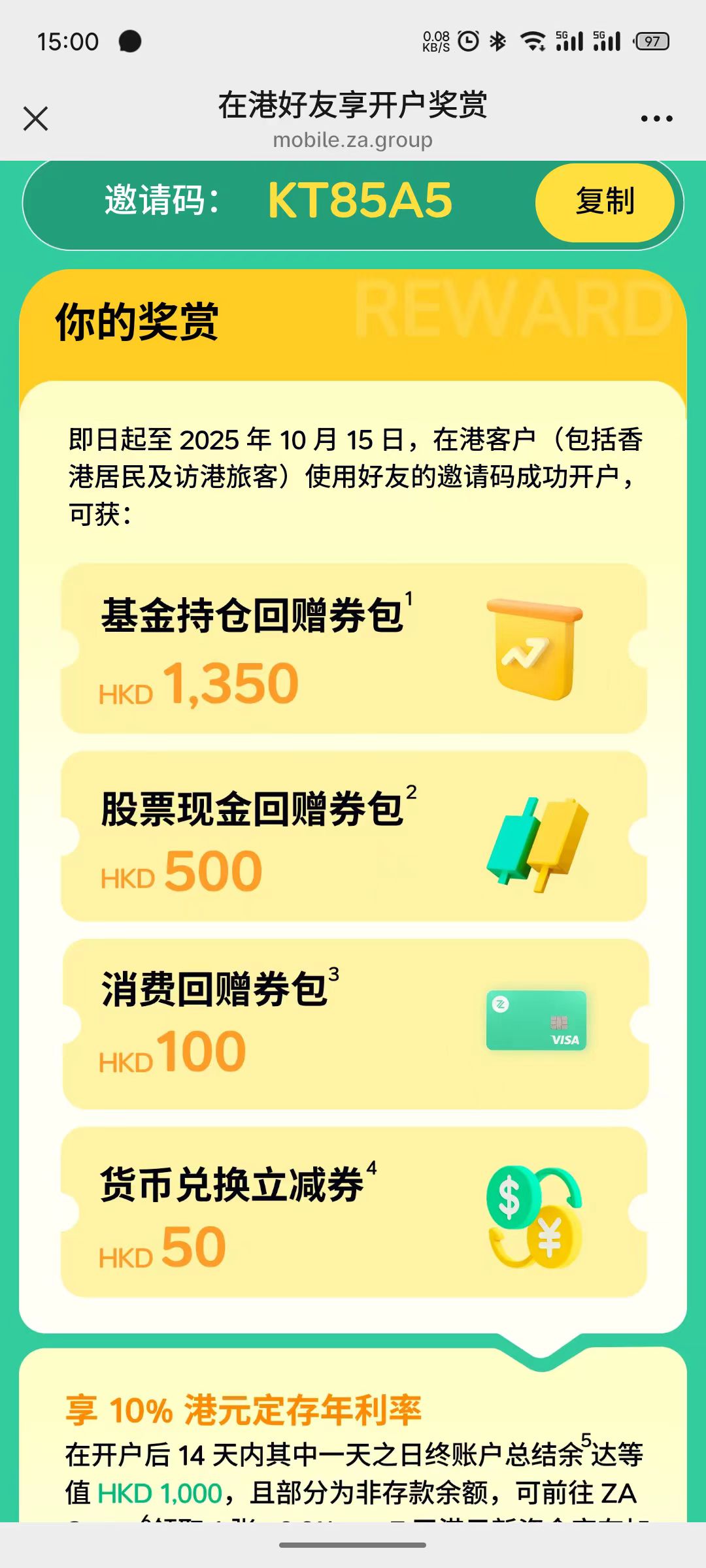Tap the black notification dot beside 15:00
Screen dimensions: 706x1568
(131, 41)
